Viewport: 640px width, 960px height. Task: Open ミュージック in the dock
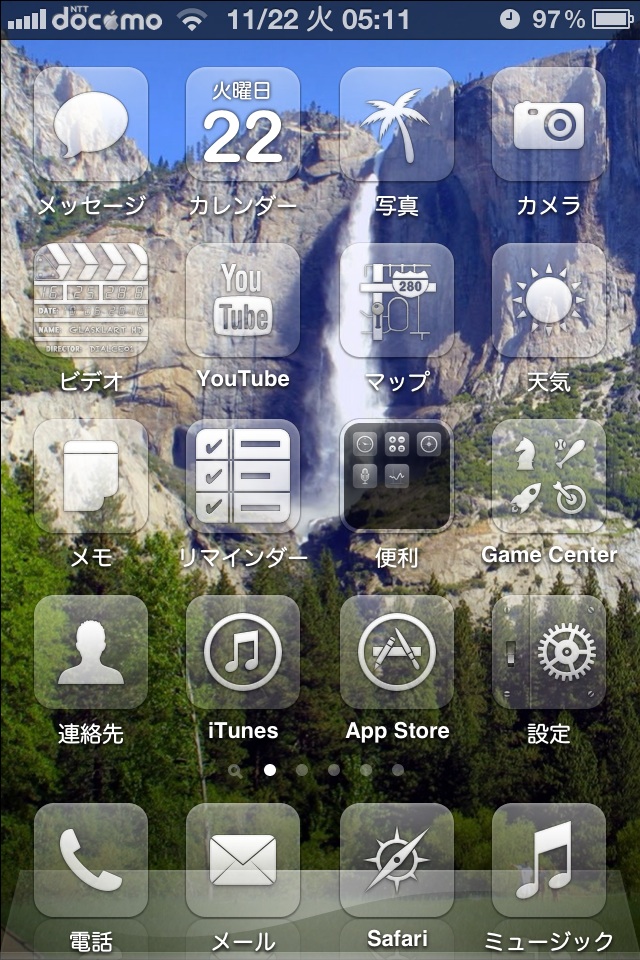549,860
